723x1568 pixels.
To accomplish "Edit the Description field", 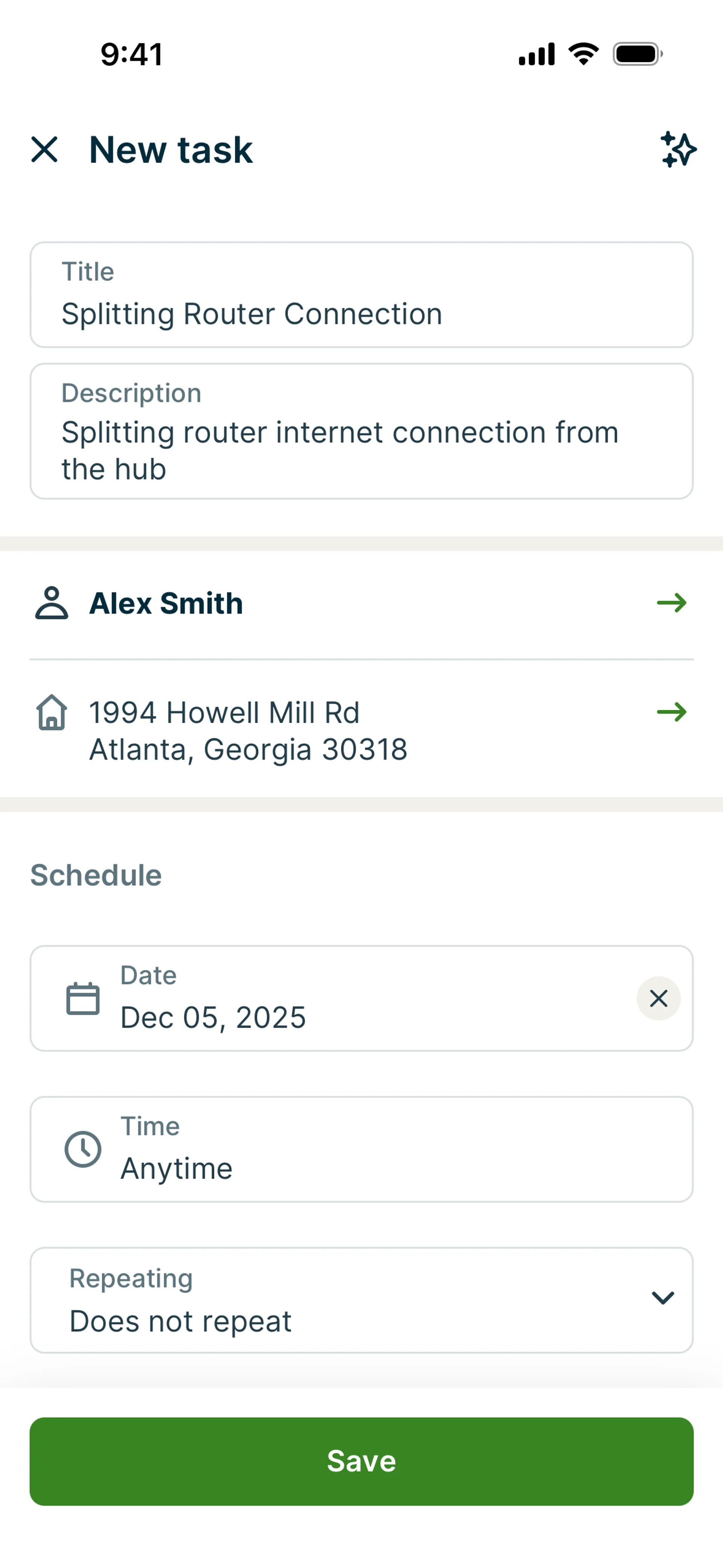I will pos(361,432).
